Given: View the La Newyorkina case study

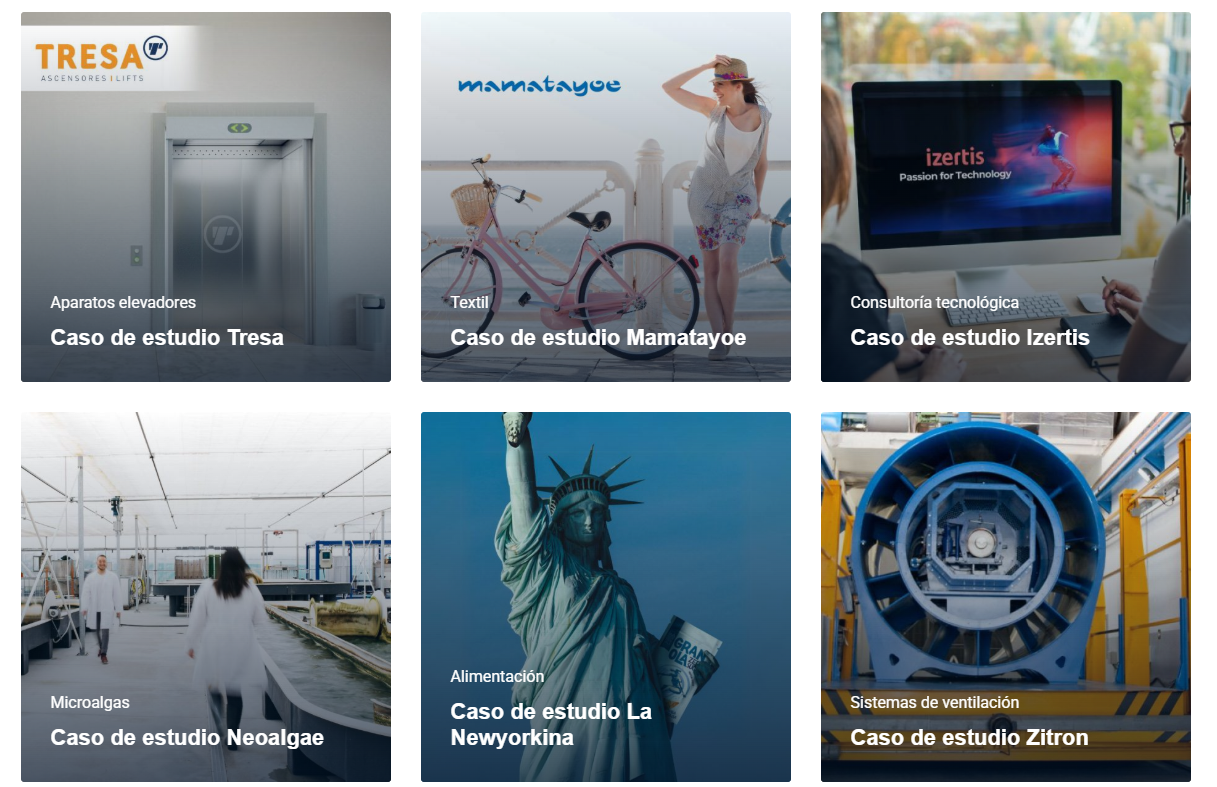Looking at the screenshot, I should pos(605,597).
